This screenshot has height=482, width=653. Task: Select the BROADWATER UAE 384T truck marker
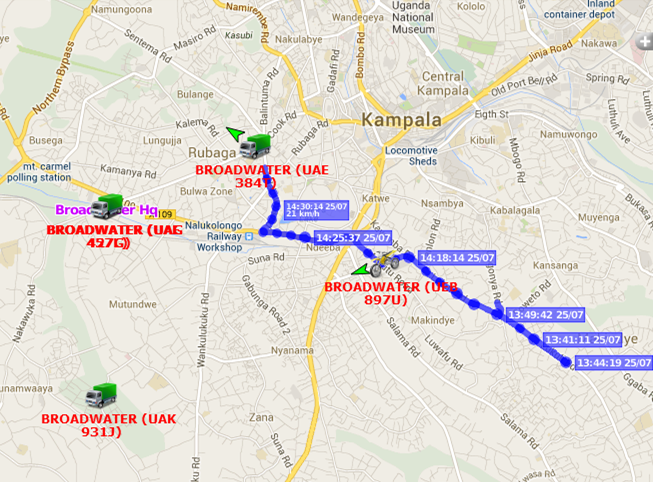click(x=256, y=146)
